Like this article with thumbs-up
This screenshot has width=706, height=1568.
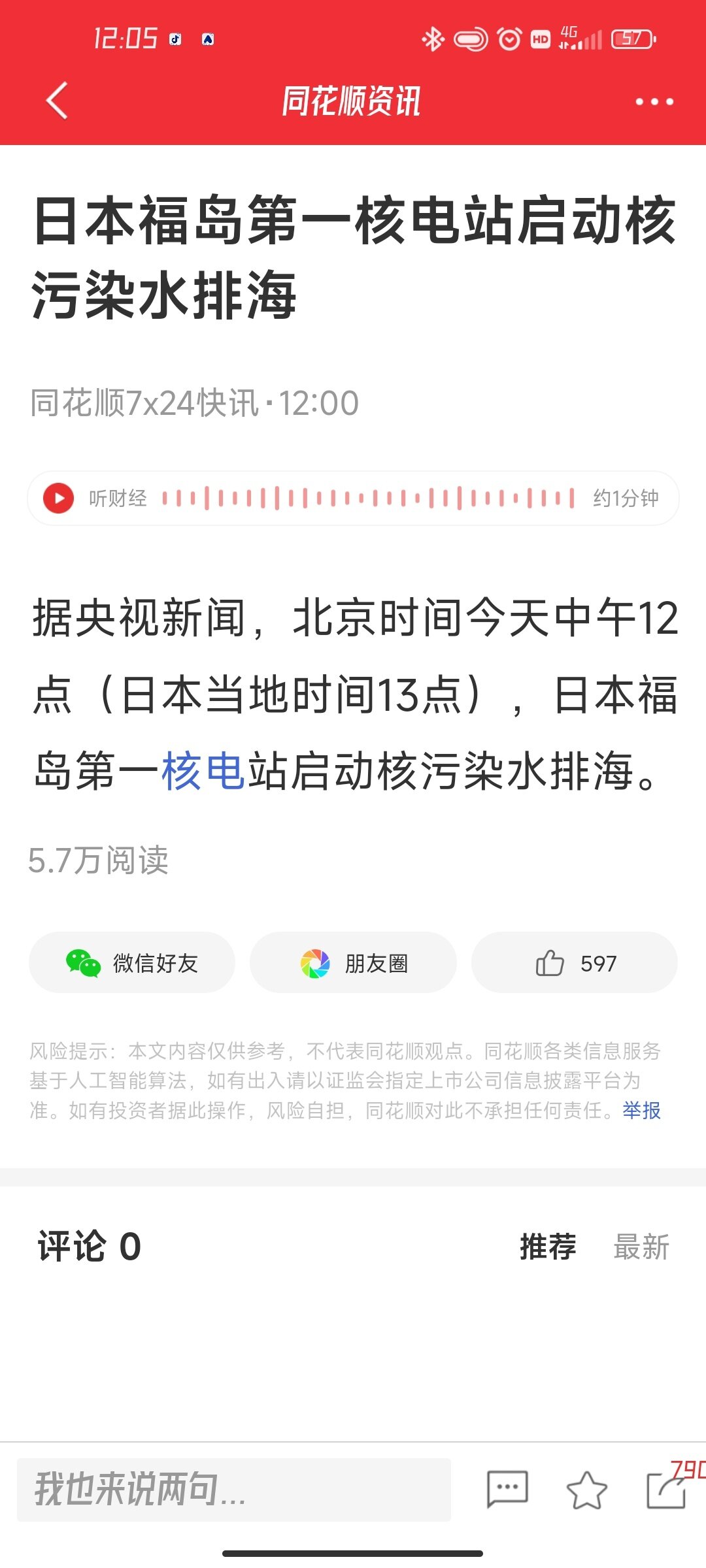(x=574, y=963)
